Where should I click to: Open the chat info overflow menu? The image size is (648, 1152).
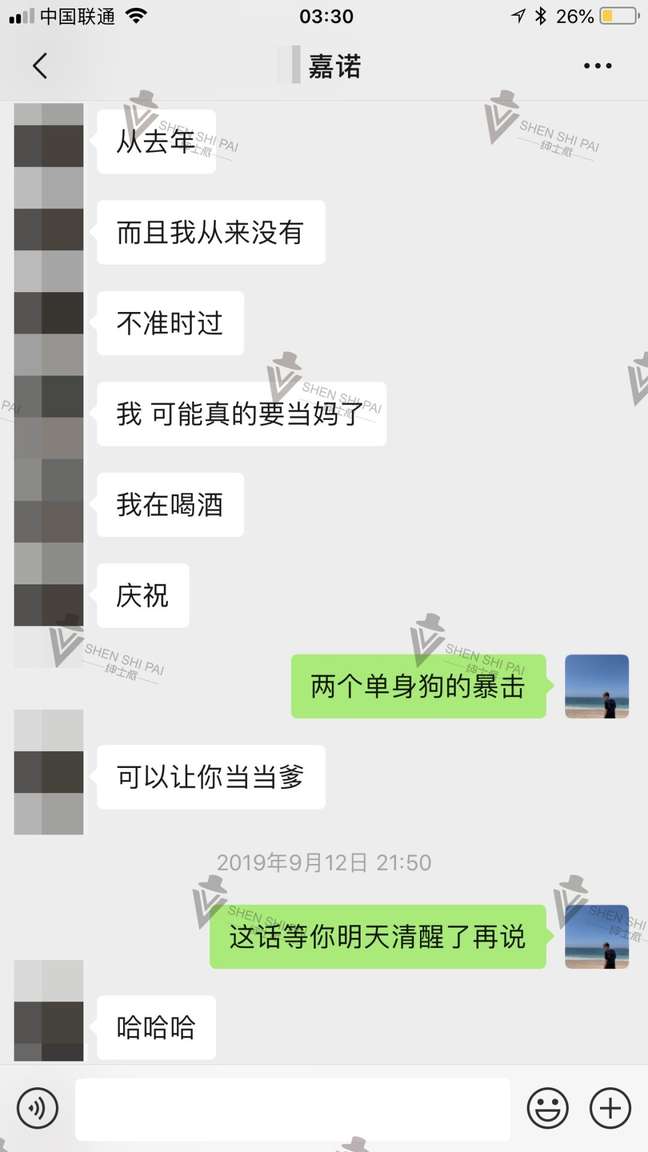[x=597, y=67]
